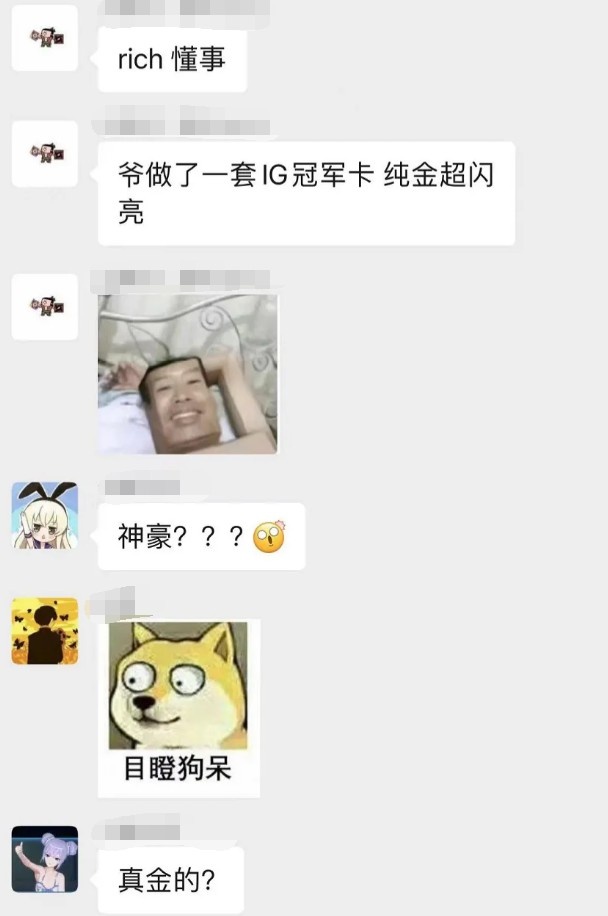This screenshot has width=608, height=916.
Task: Open the photo message of the person lying in bed
Action: (x=188, y=374)
